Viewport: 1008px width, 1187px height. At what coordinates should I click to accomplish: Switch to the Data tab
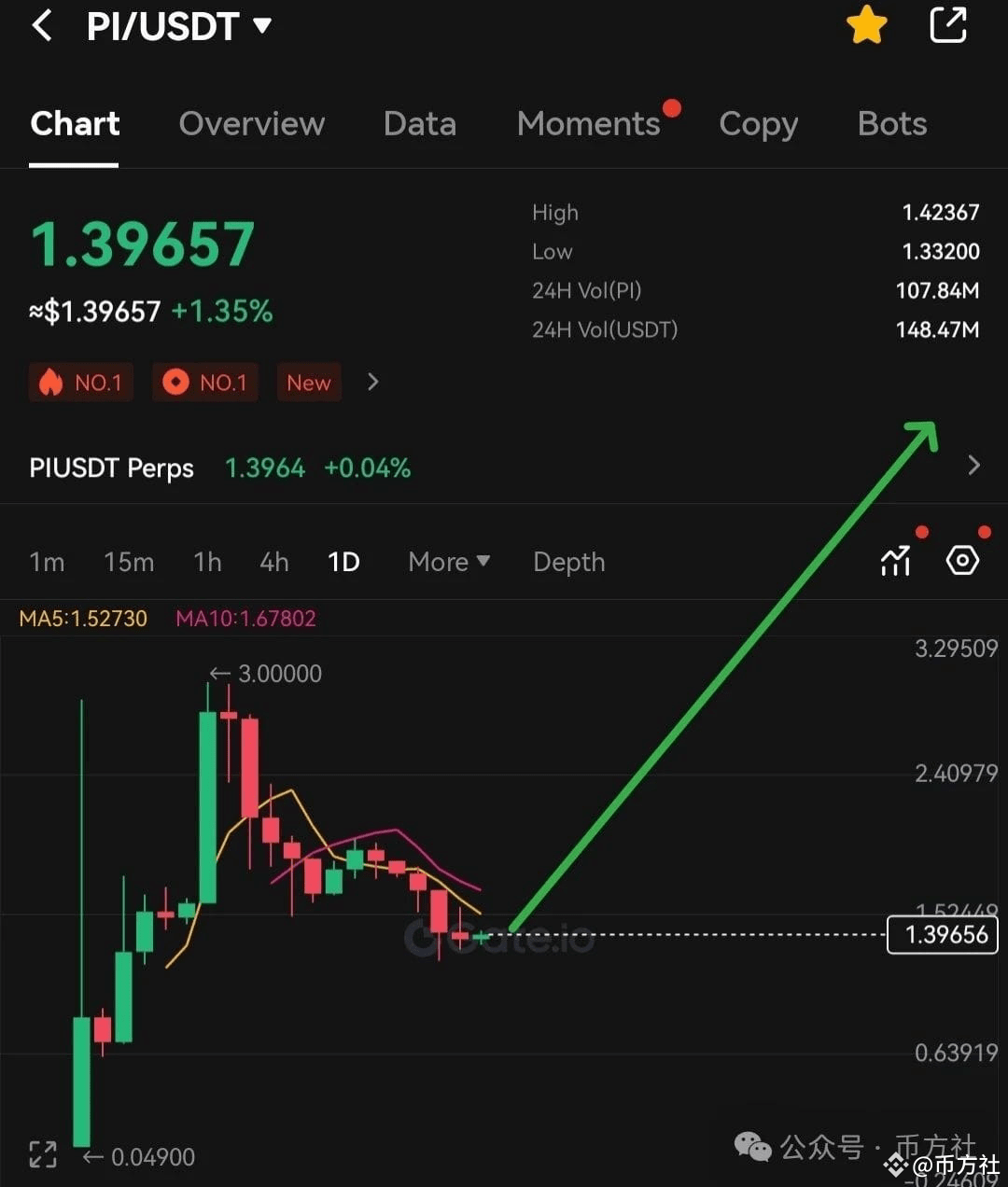pyautogui.click(x=419, y=124)
